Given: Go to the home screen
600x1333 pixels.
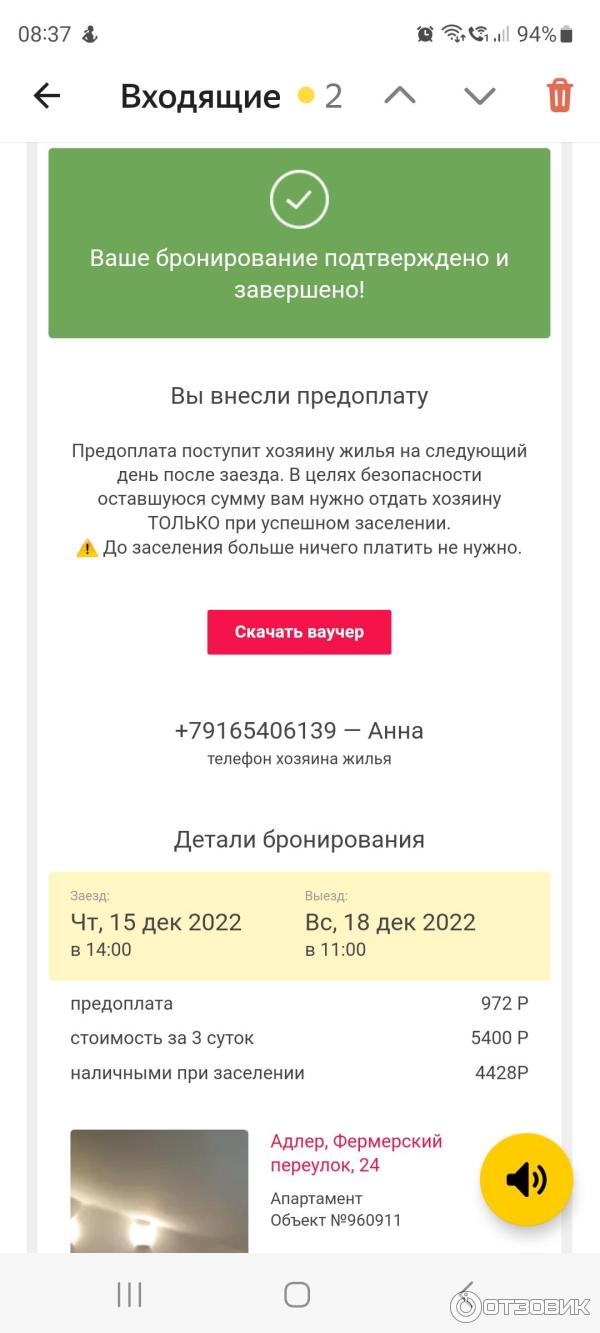Looking at the screenshot, I should pyautogui.click(x=297, y=1295).
